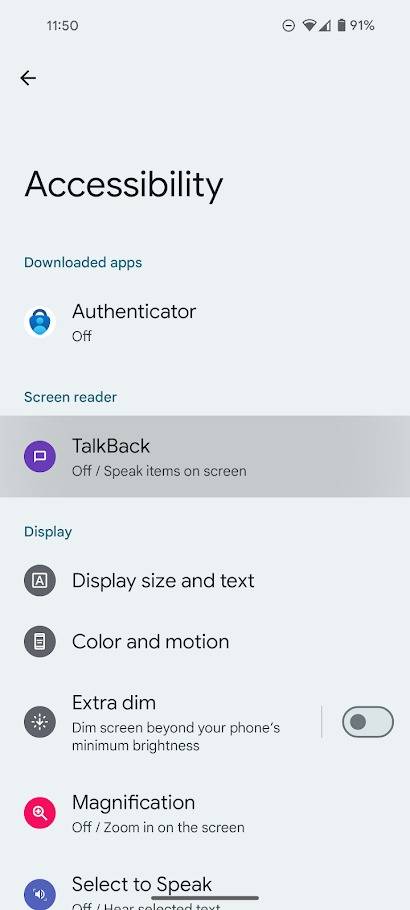Screen dimensions: 410x910
Task: Open TalkBack screen reader settings
Action: [x=205, y=456]
